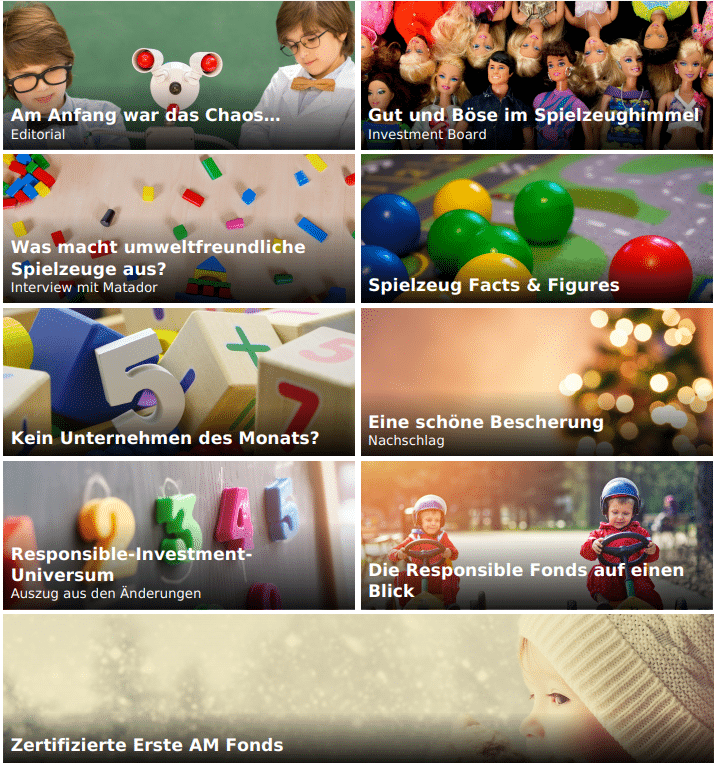Viewport: 714px width, 763px height.
Task: Open 'Zertifizierte Erste AM Fonds' banner
Action: pyautogui.click(x=357, y=688)
